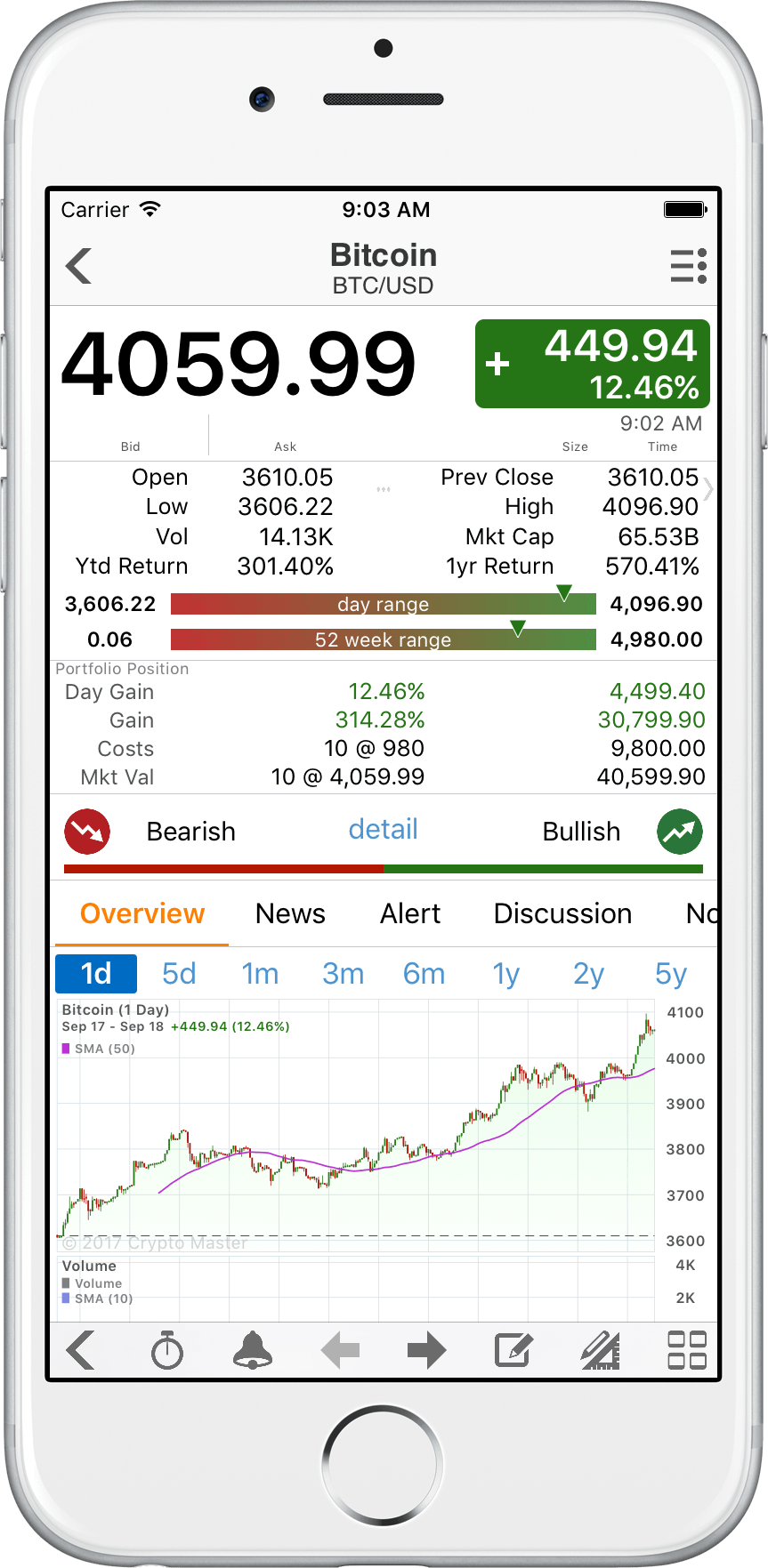
Task: Select the 2y chart range
Action: 588,974
